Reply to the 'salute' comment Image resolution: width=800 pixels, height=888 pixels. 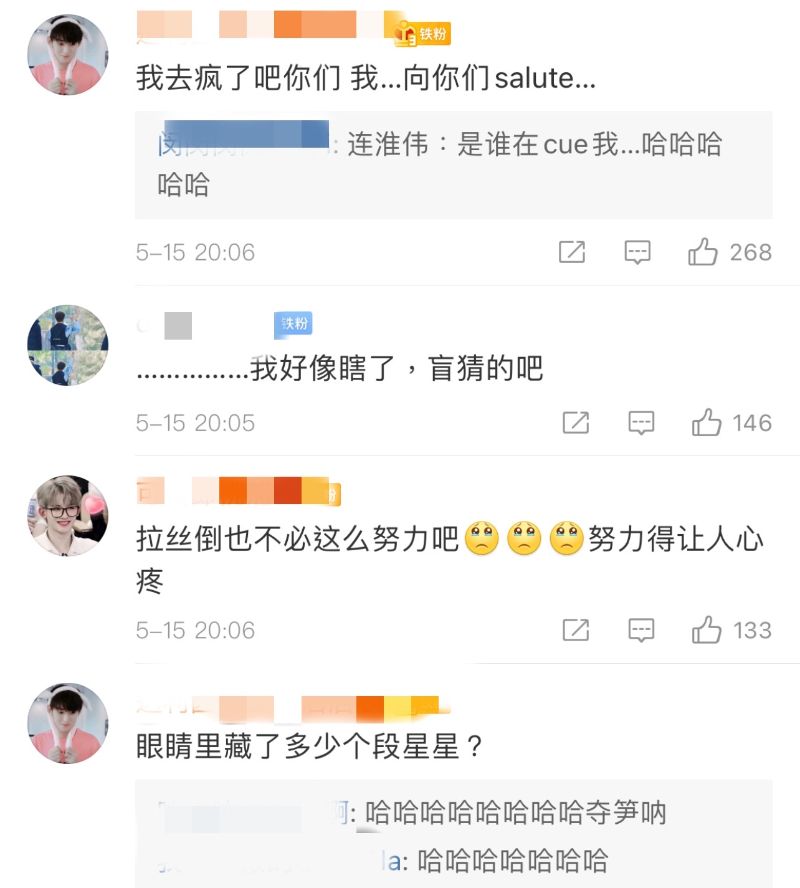[x=638, y=252]
